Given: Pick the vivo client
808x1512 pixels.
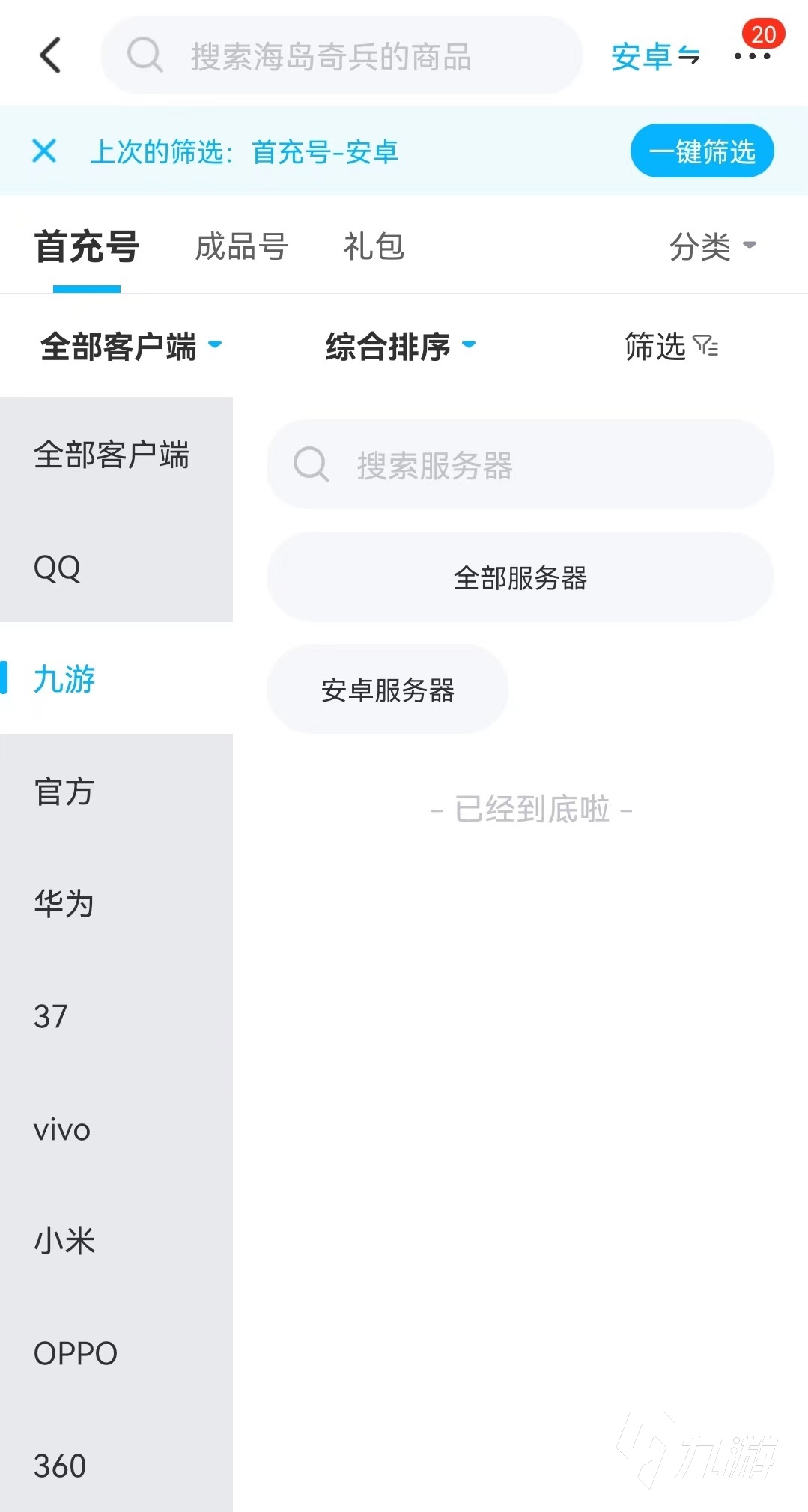Looking at the screenshot, I should tap(62, 1129).
